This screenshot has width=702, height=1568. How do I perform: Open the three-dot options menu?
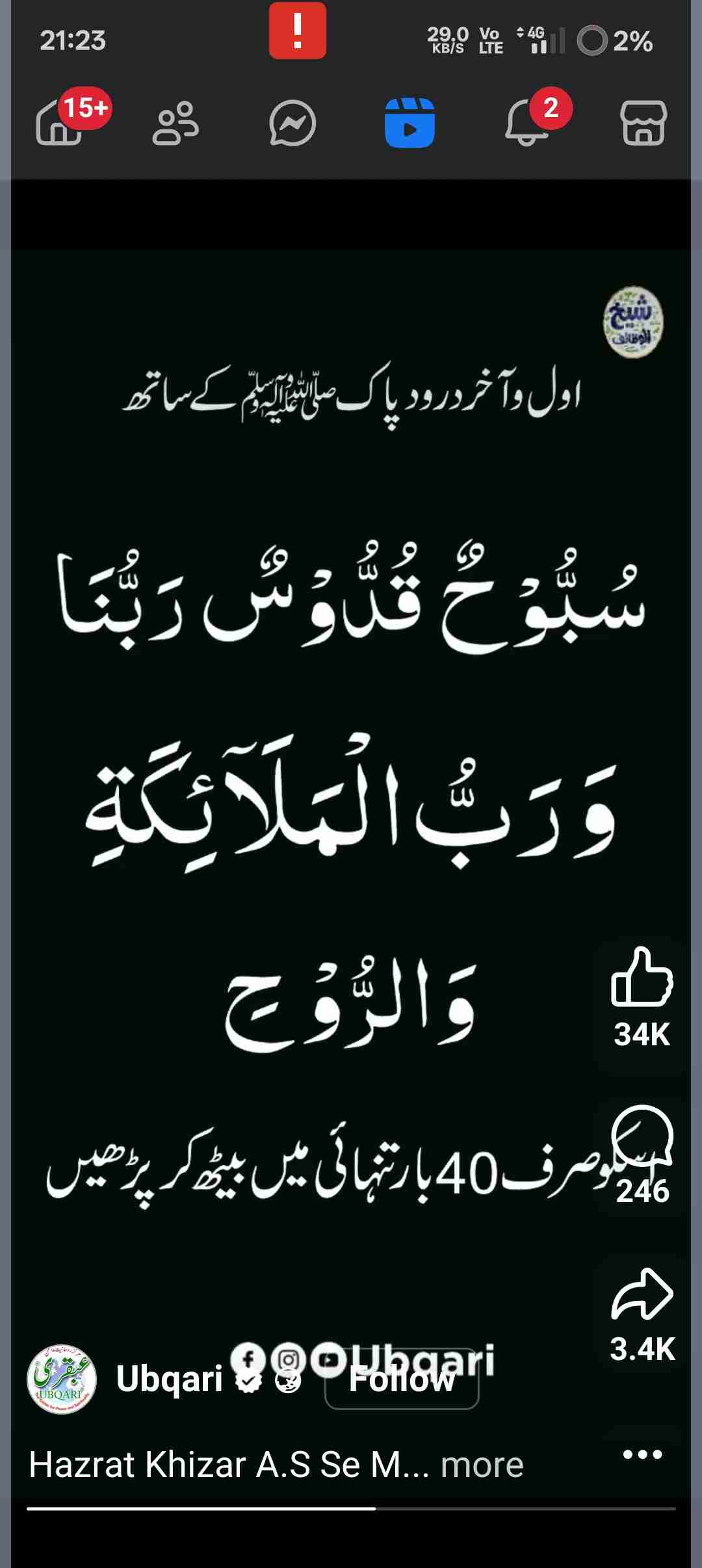[642, 1454]
